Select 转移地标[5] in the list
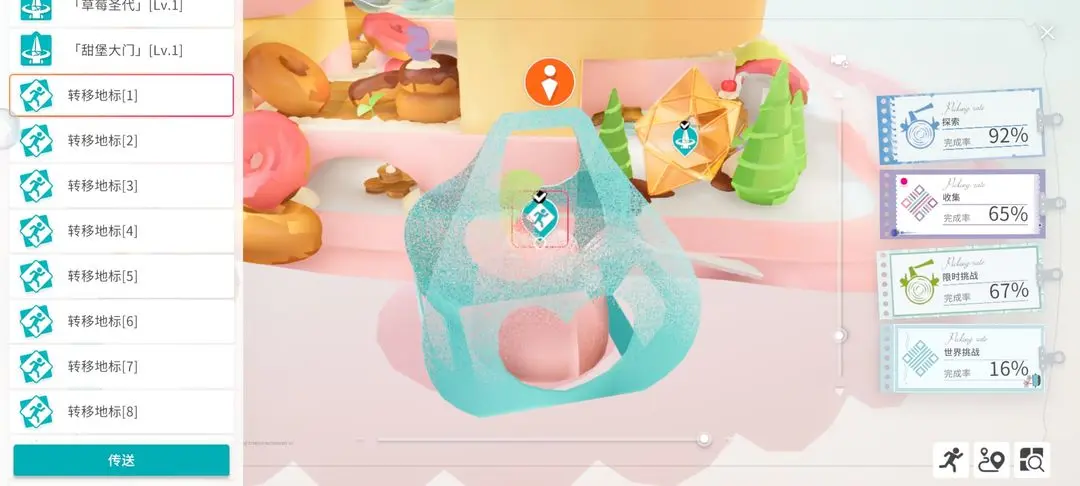The image size is (1080, 486). pos(121,276)
